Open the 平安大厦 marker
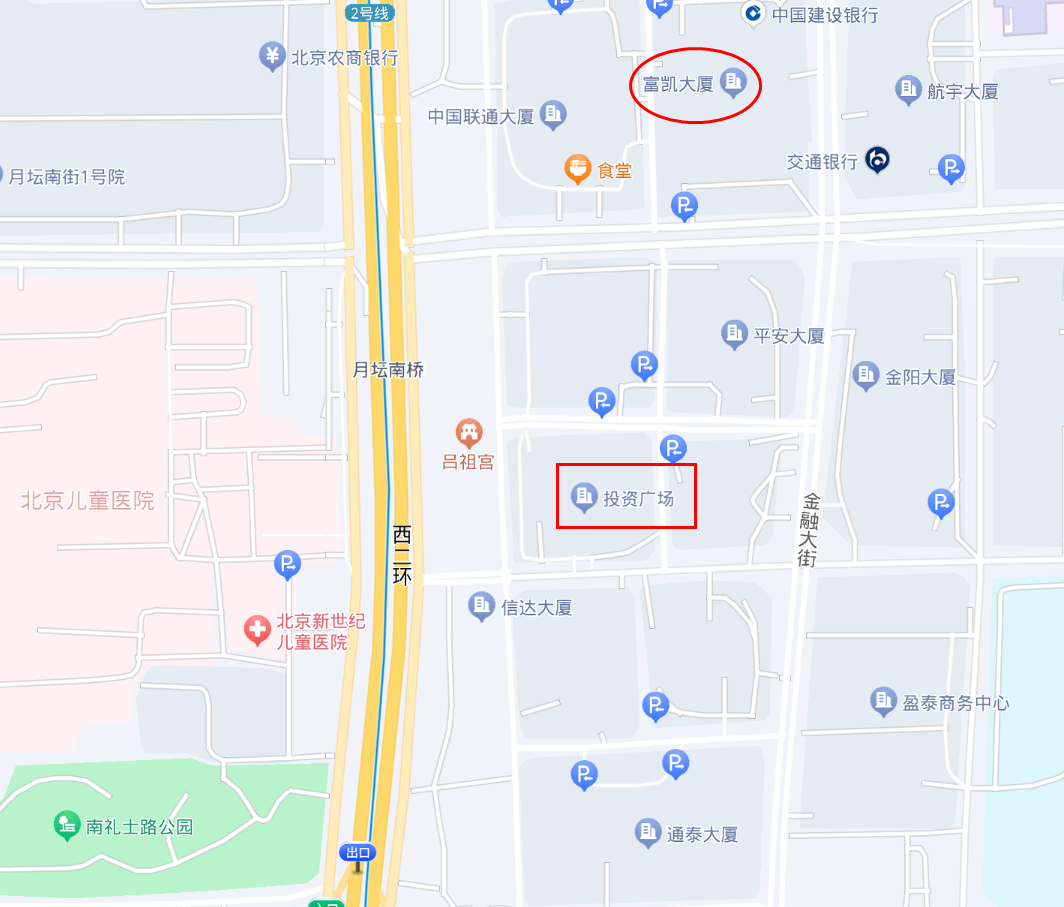Image resolution: width=1064 pixels, height=907 pixels. (x=734, y=333)
